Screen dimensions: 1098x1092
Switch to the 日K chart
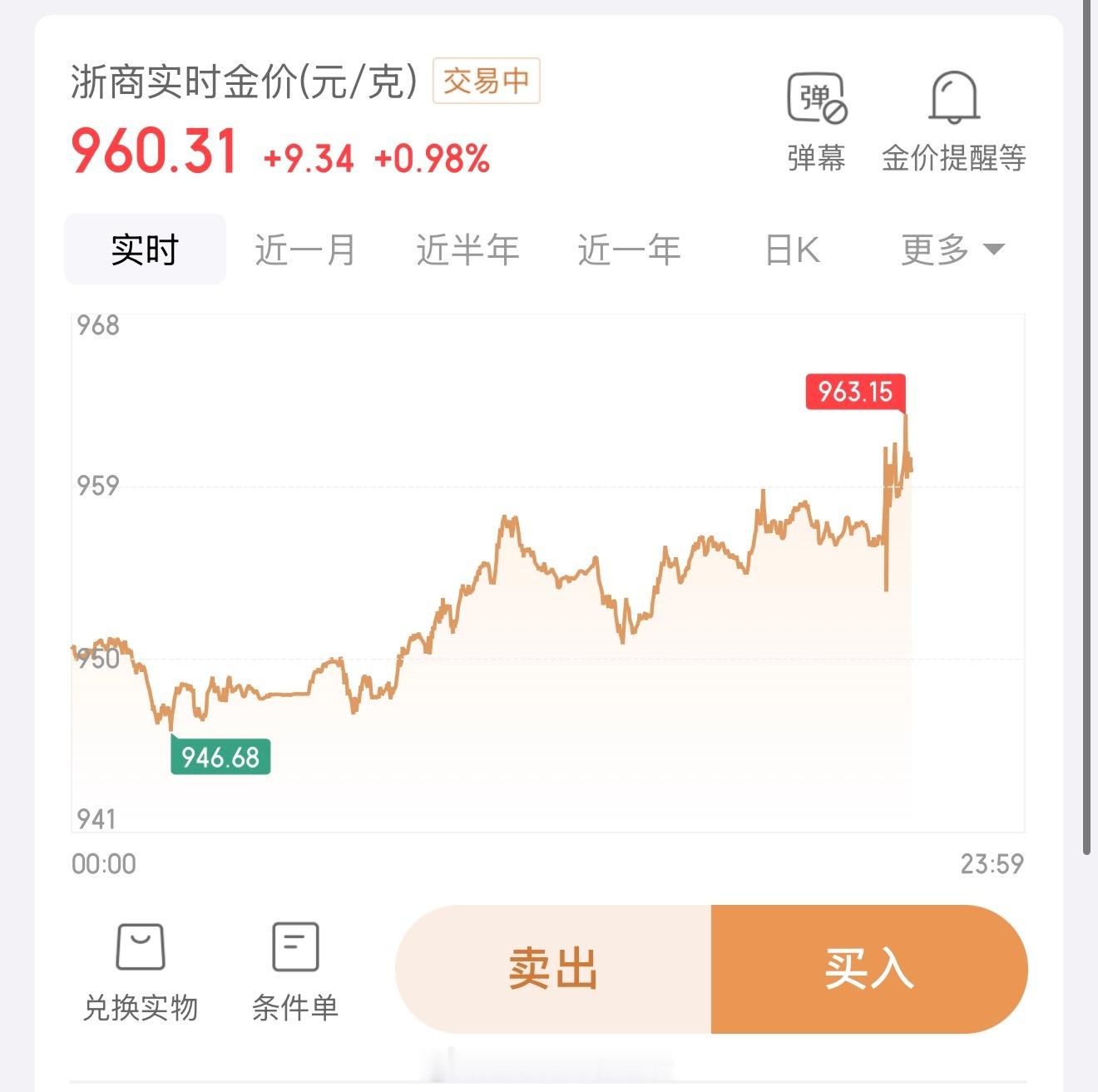792,250
